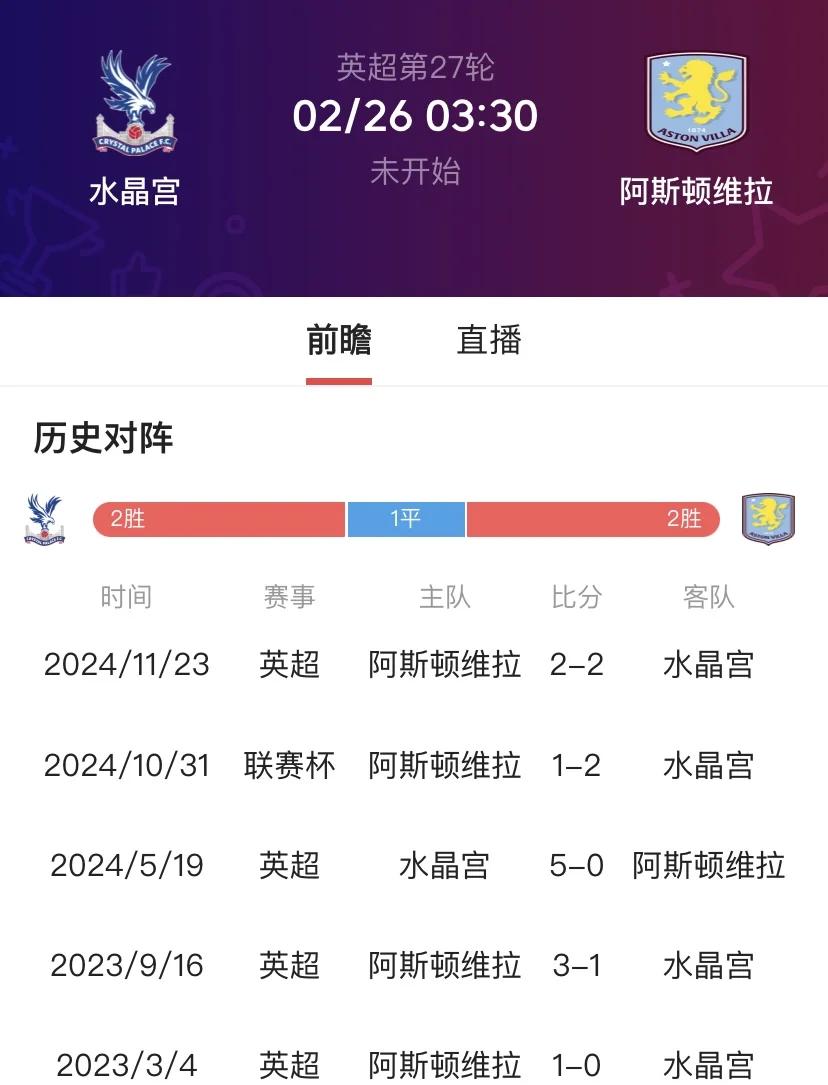
Task: Click the 比分 column header
Action: [x=578, y=597]
